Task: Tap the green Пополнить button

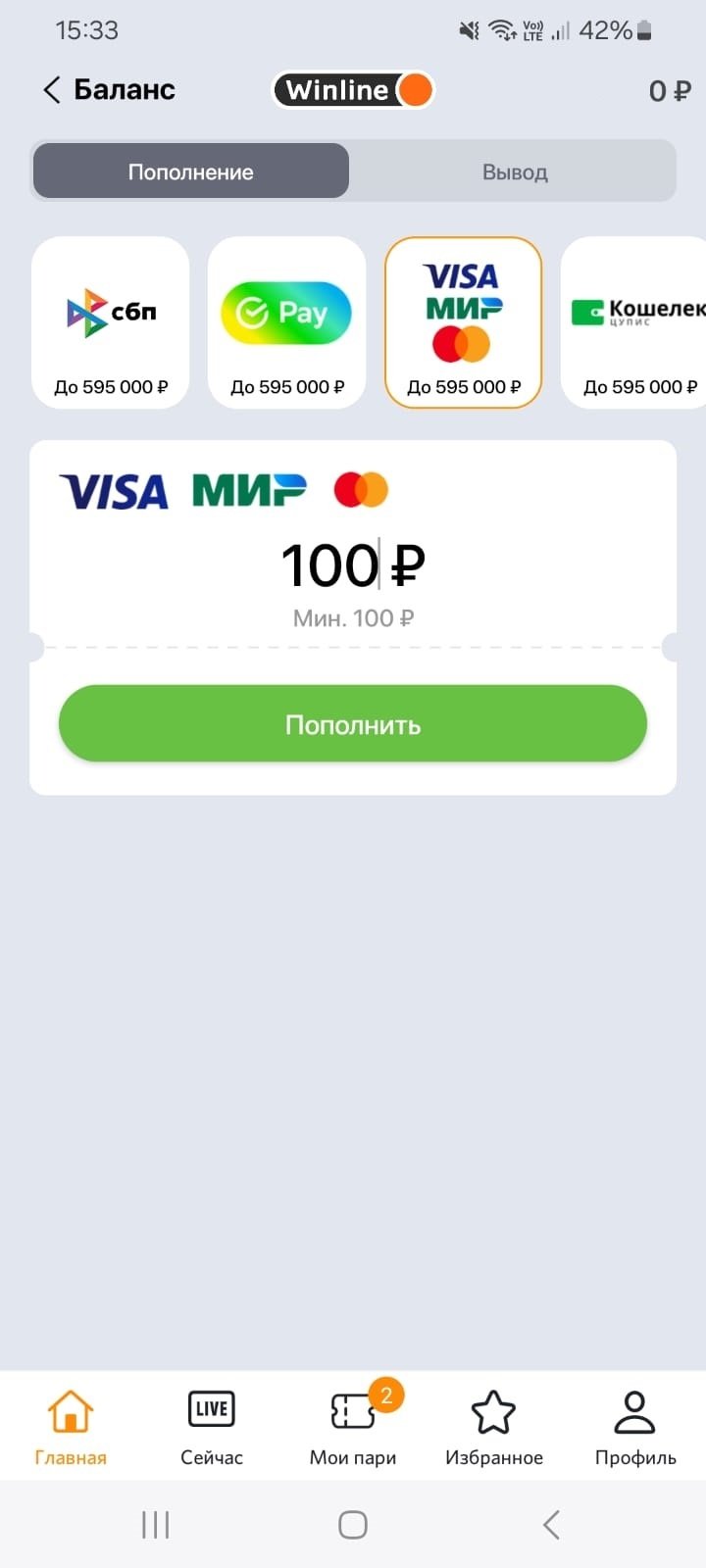Action: tap(353, 724)
